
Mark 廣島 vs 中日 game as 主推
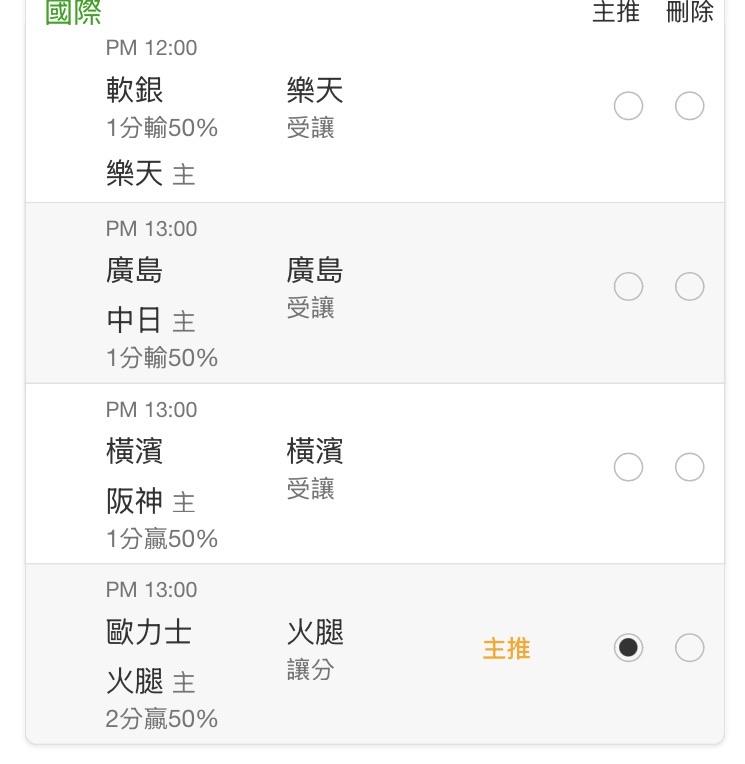tap(628, 286)
